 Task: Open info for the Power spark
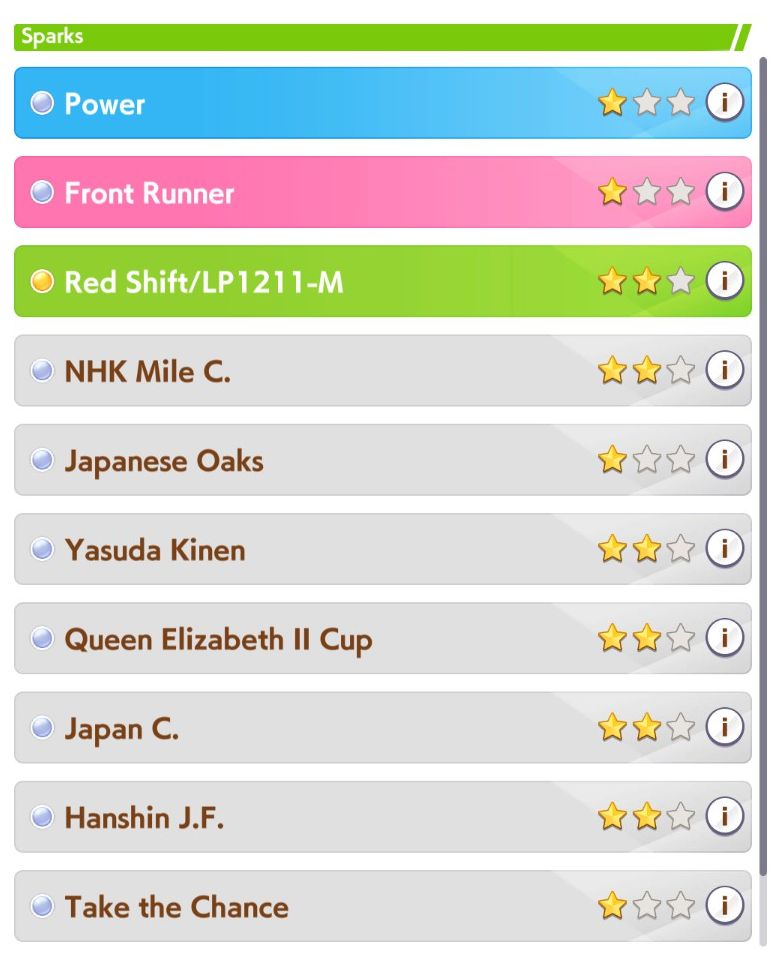point(725,102)
